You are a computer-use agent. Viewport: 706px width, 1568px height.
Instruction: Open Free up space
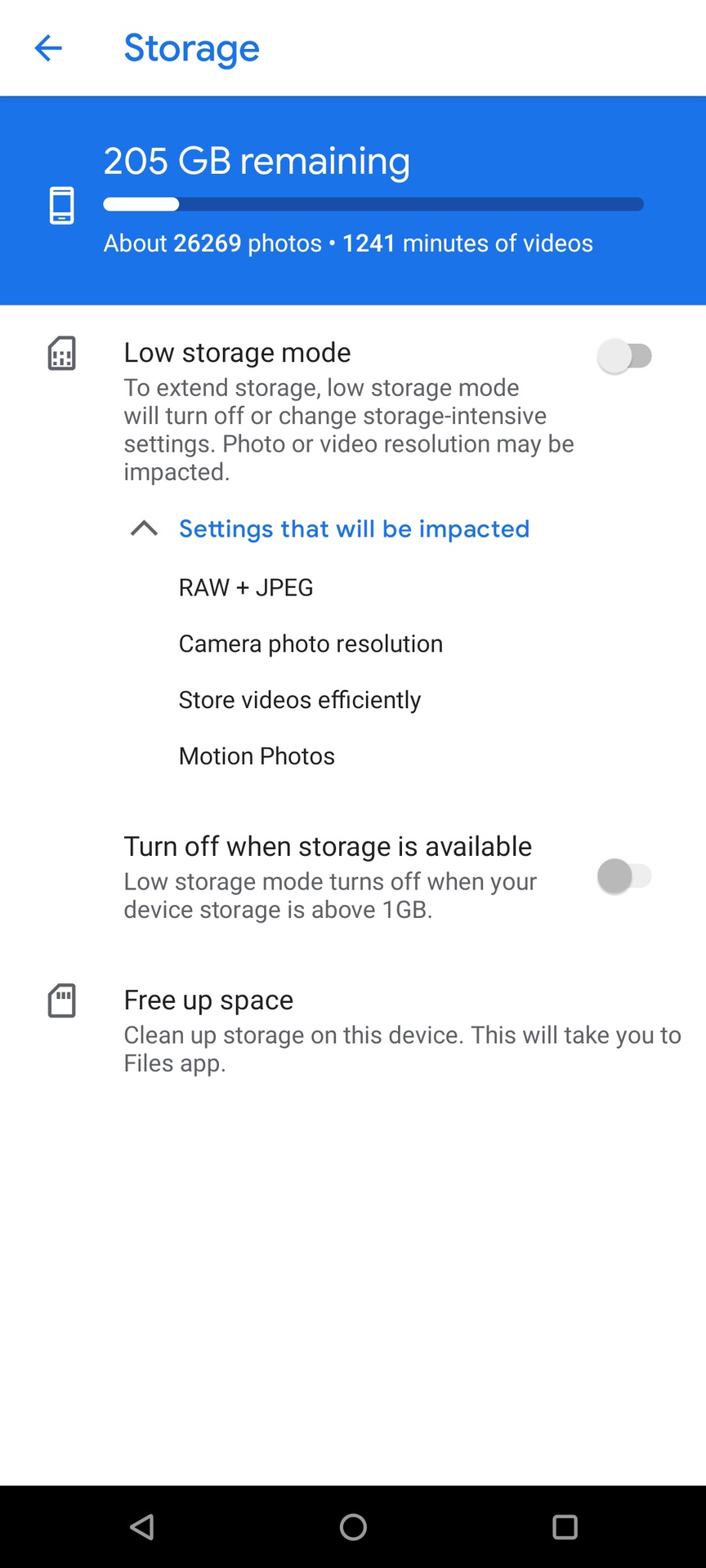(x=208, y=1000)
